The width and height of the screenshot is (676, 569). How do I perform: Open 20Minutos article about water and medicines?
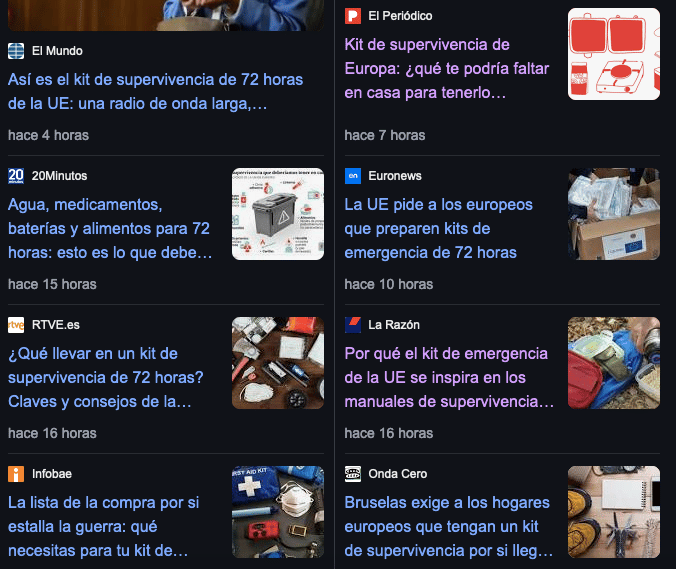pos(110,229)
